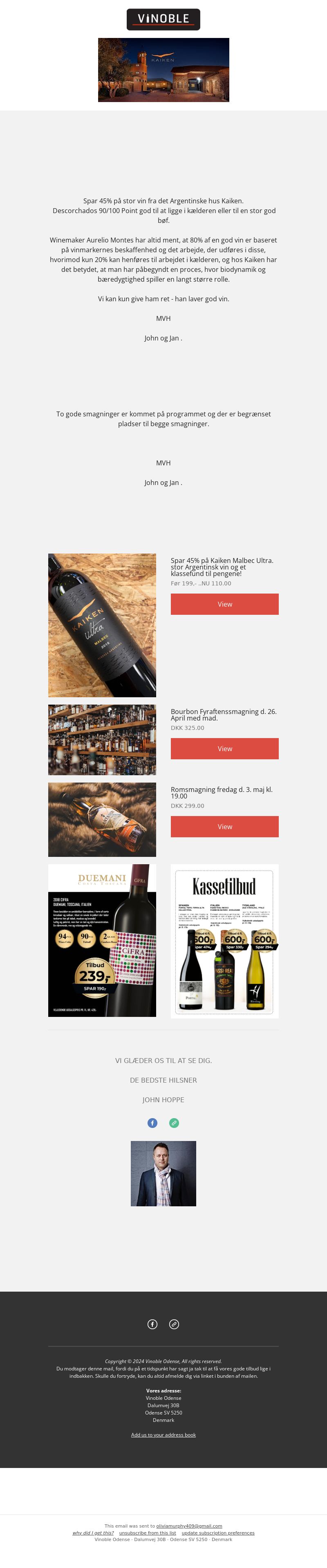The width and height of the screenshot is (327, 1568).
Task: Tap View button for Kaiken Malbec Ultra
Action: [x=224, y=604]
